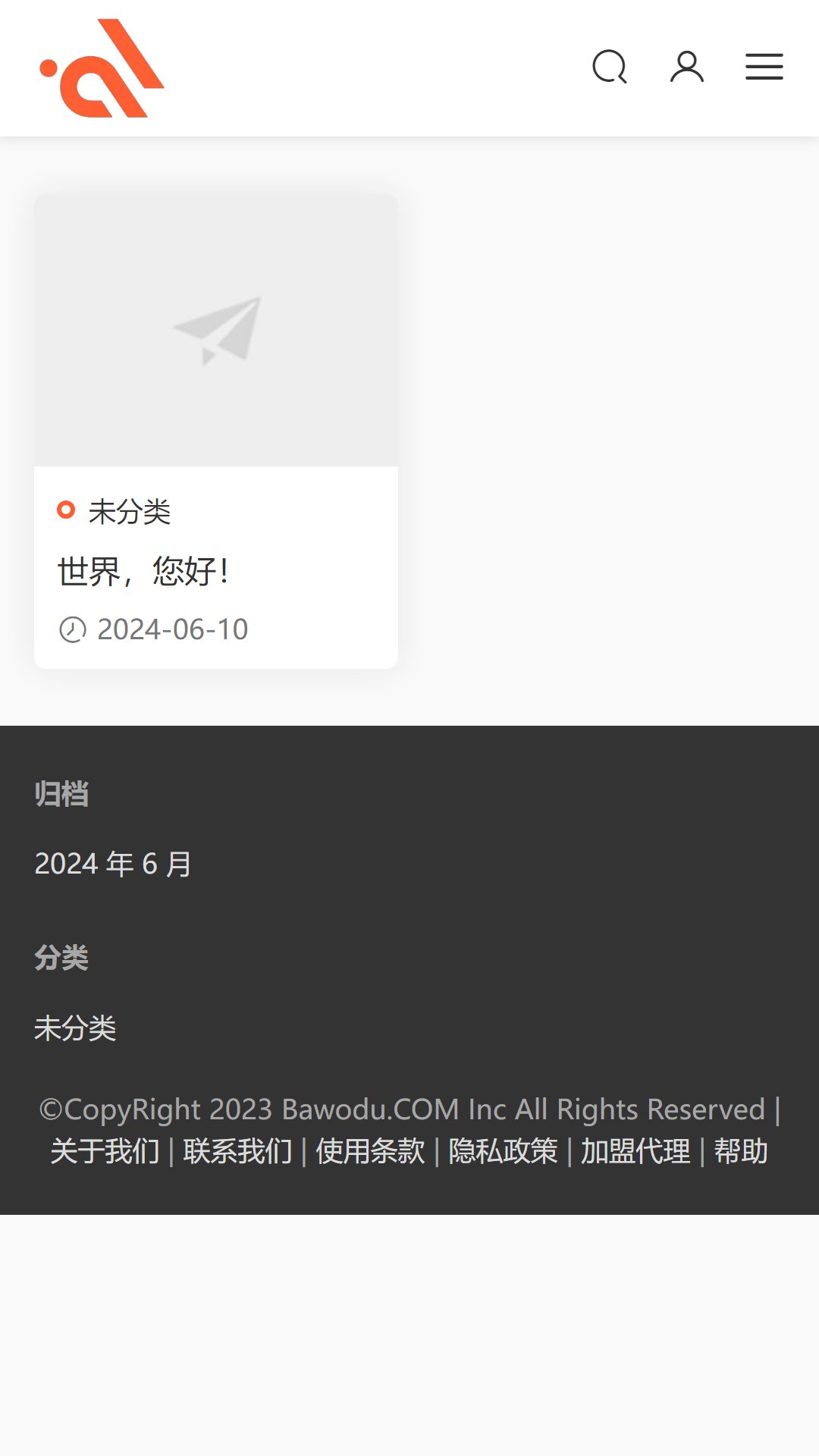The image size is (819, 1456).
Task: Go to homepage via the orange logo
Action: 102,68
